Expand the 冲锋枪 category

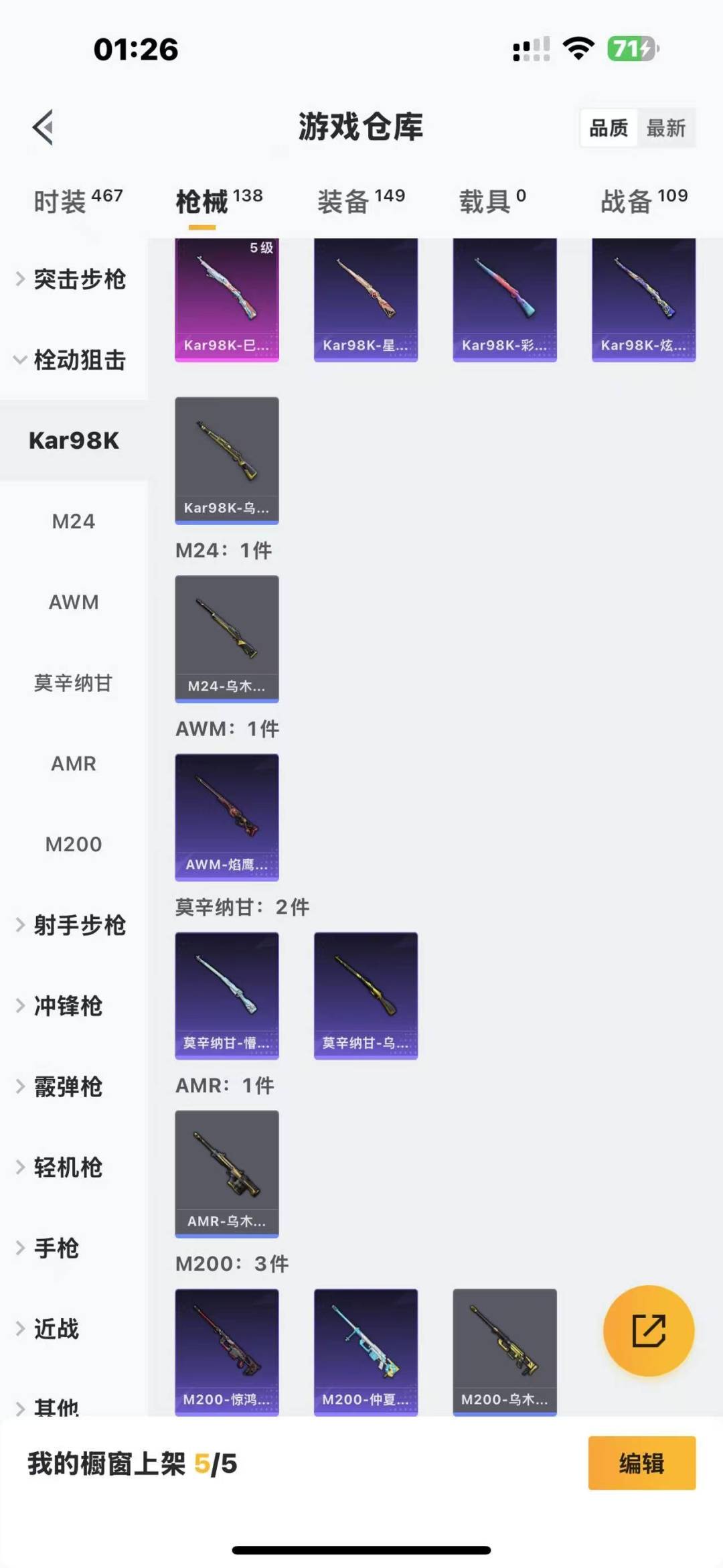(x=67, y=1006)
